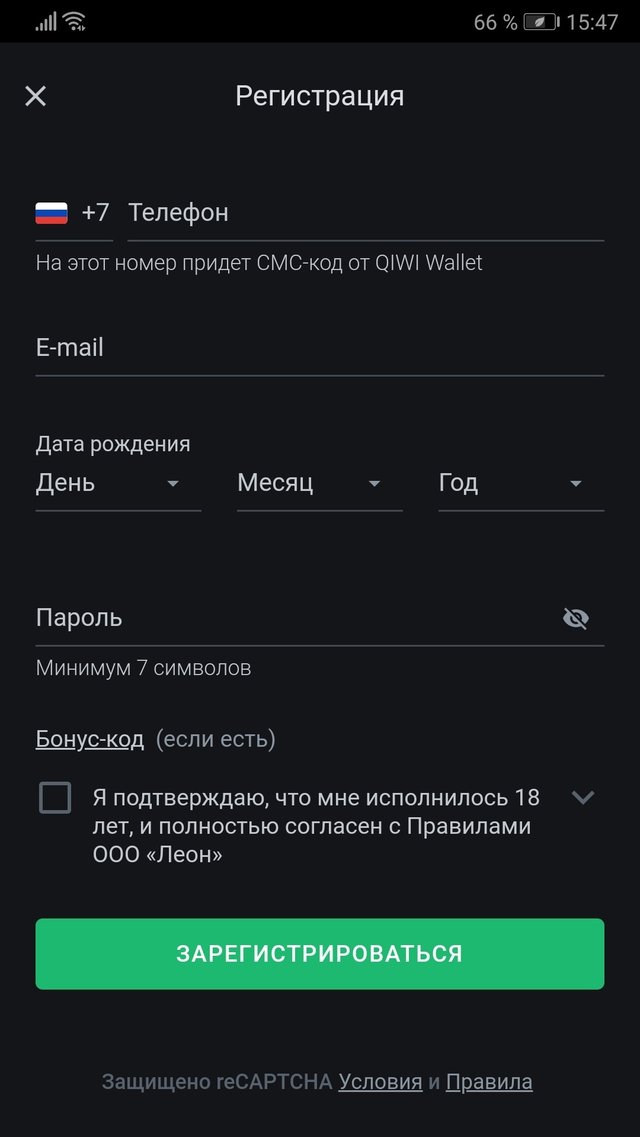Tap the E-mail field

[x=319, y=348]
